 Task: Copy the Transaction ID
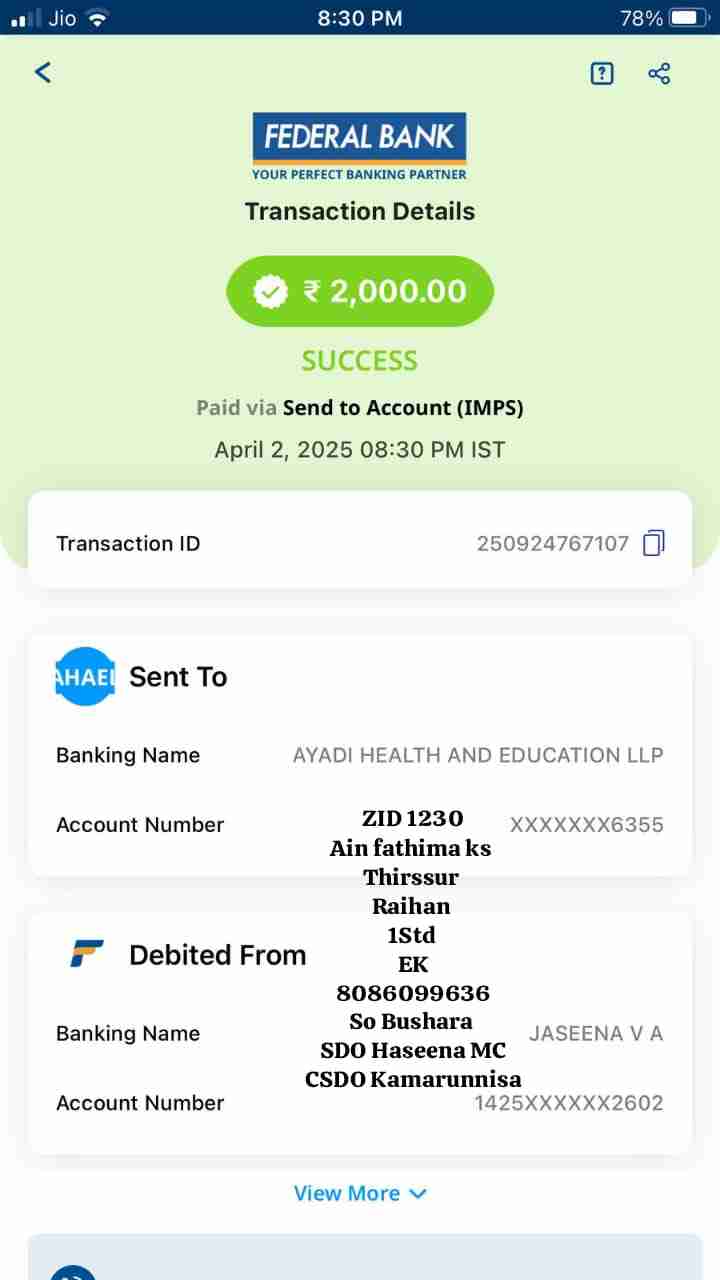654,543
